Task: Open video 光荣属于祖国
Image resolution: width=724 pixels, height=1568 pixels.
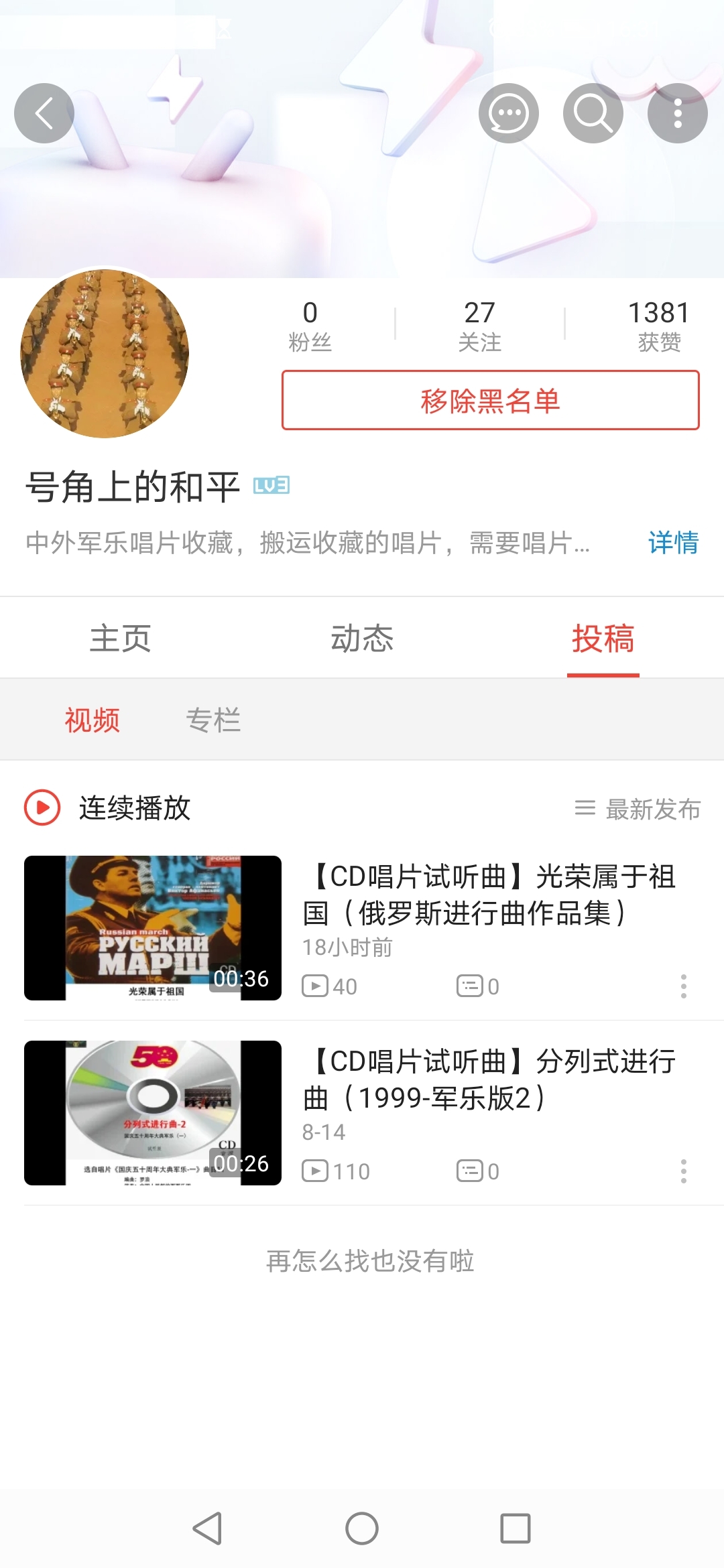Action: point(489,895)
